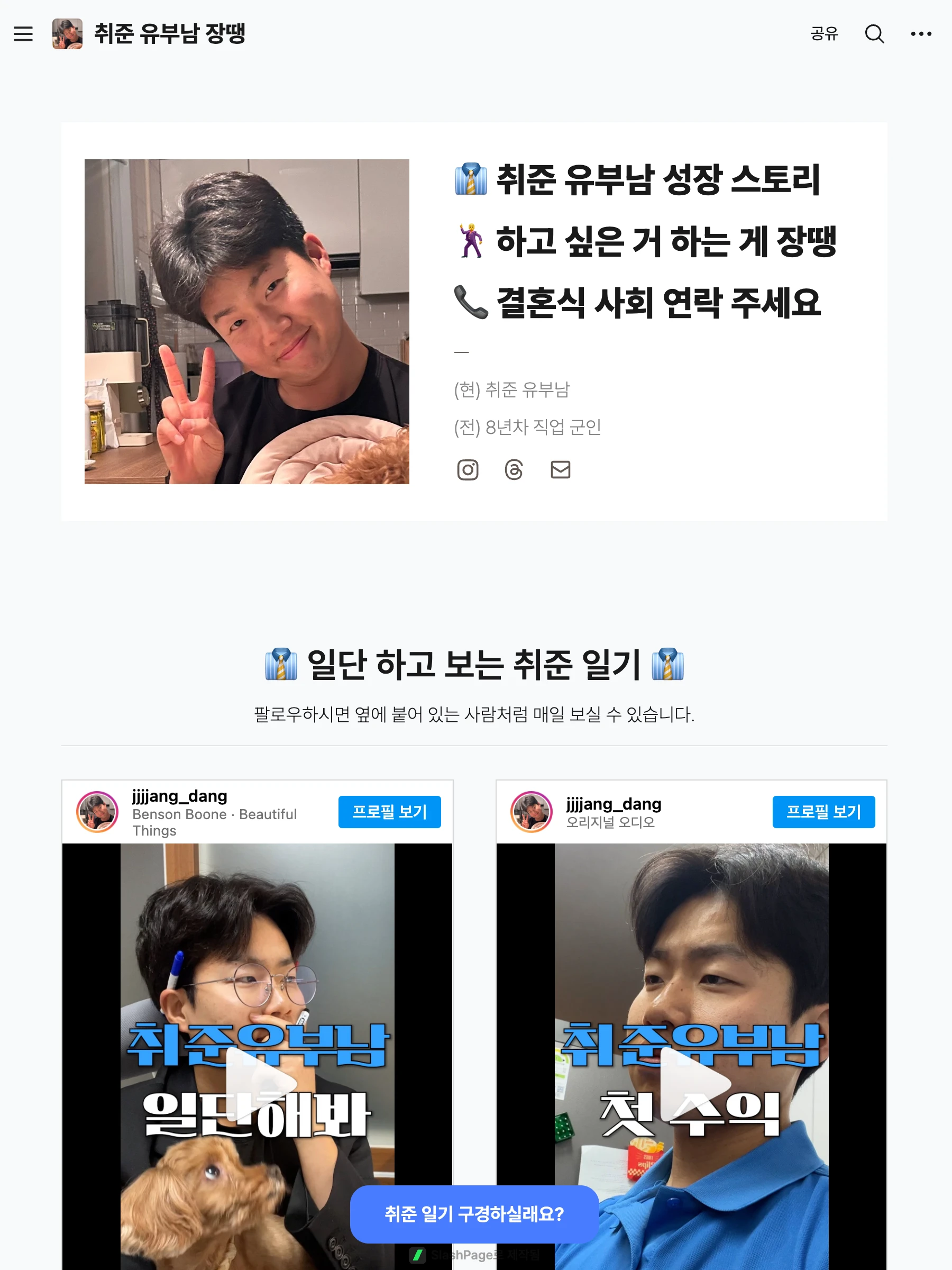Screen dimensions: 952x1270
Task: Open the three-dot overflow menu
Action: (920, 34)
